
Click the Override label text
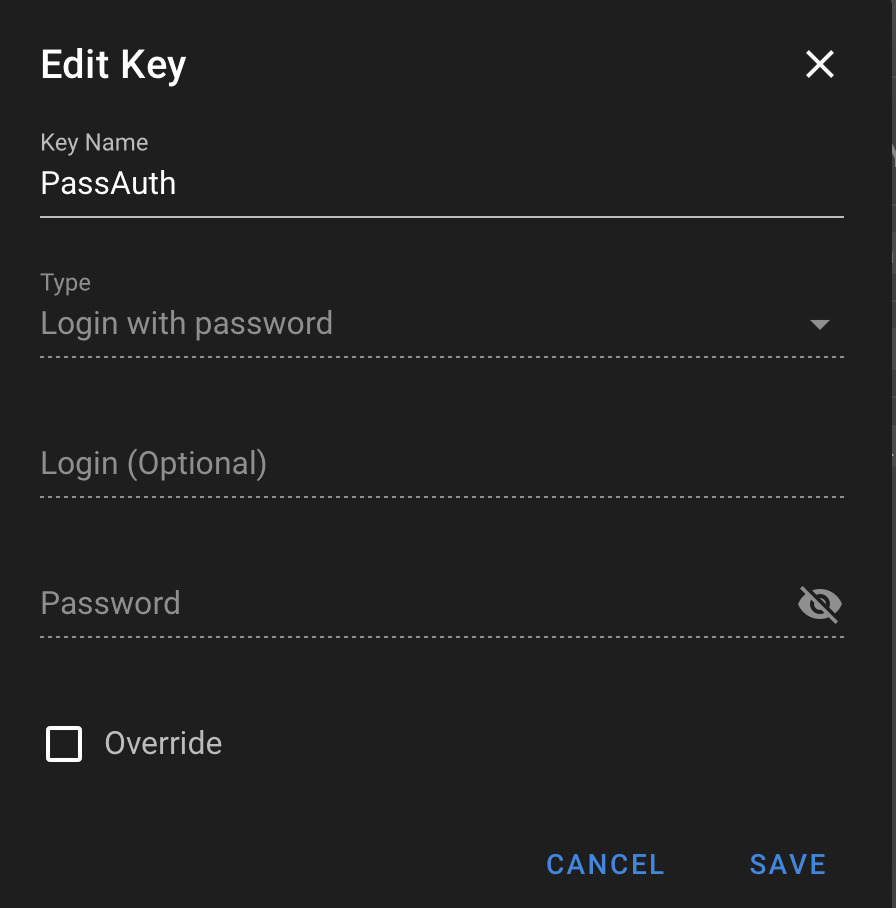(x=162, y=743)
